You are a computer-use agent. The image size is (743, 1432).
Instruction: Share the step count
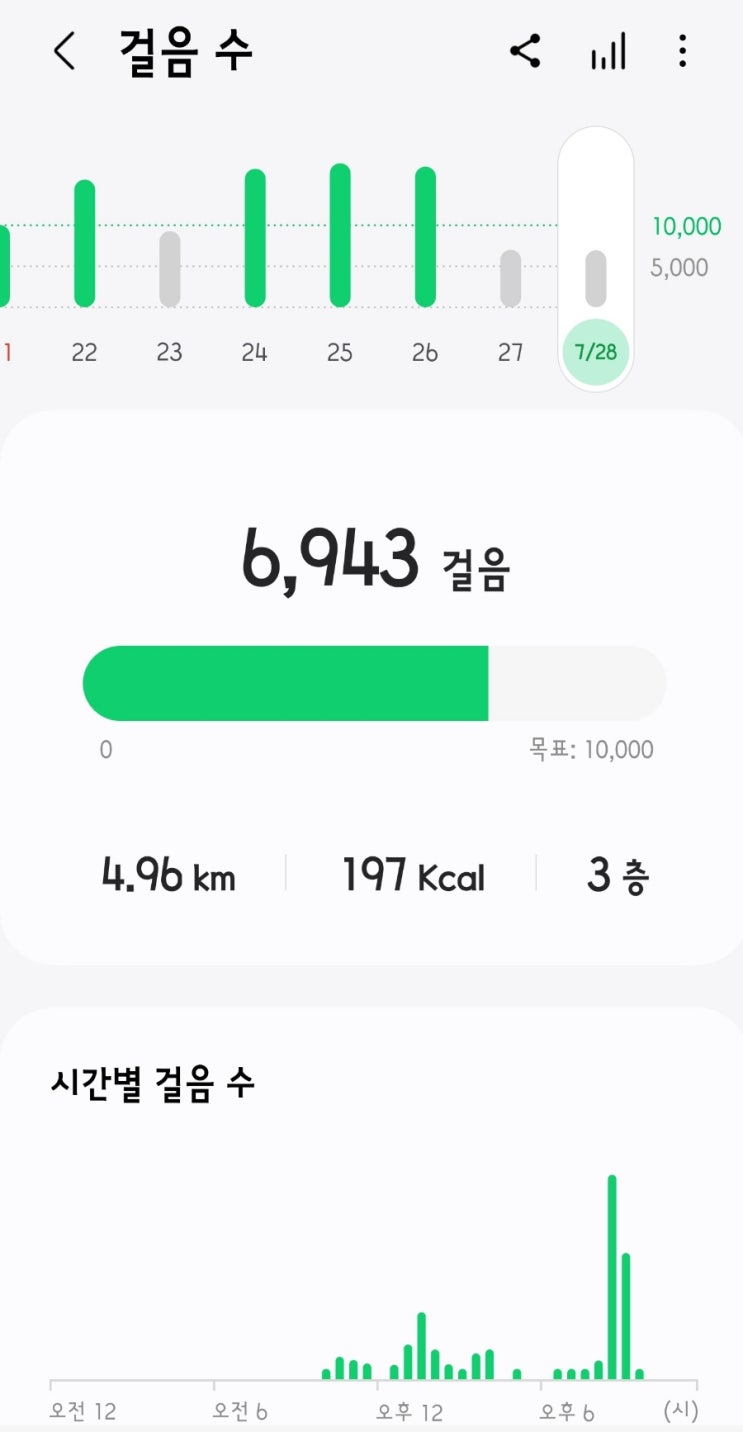[525, 51]
